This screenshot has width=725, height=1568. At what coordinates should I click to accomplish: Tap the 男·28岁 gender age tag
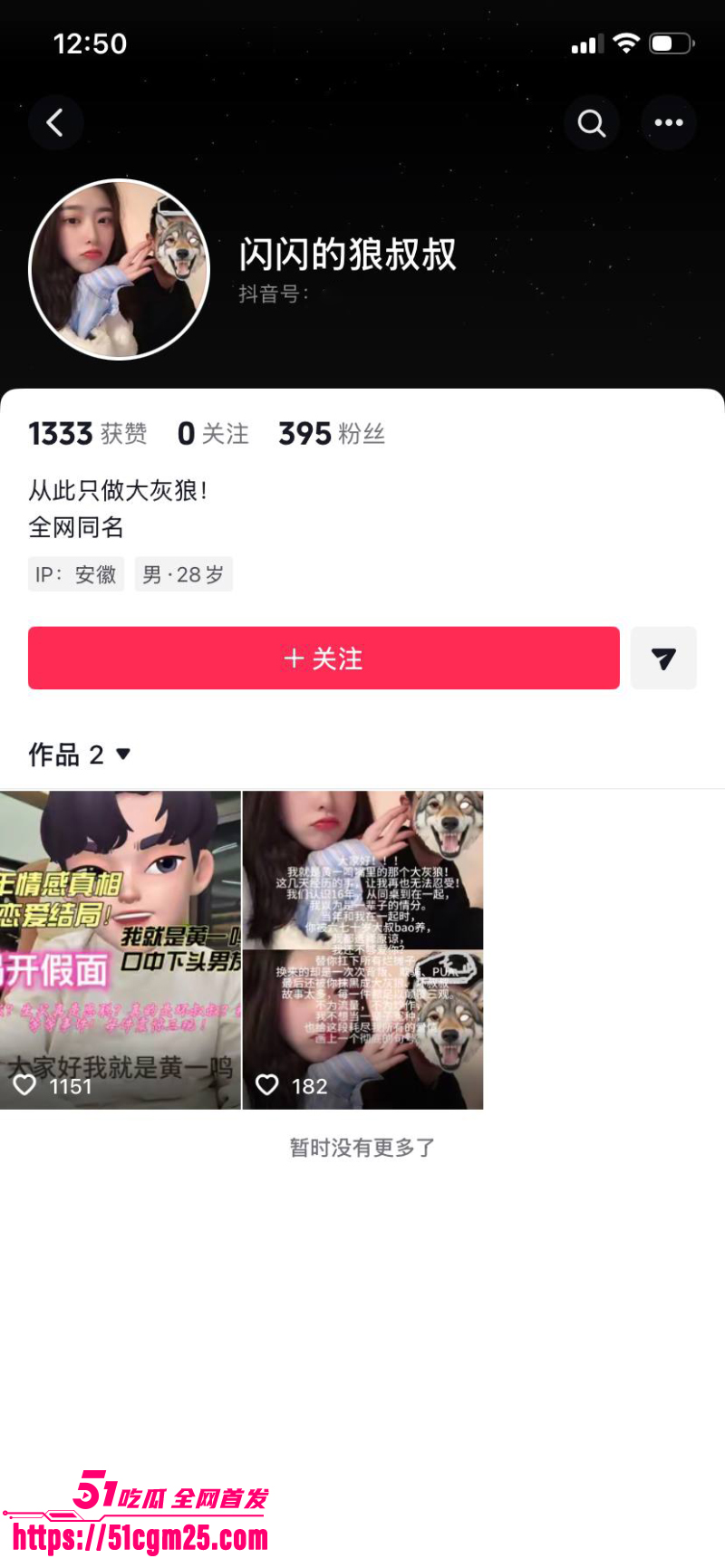tap(183, 574)
